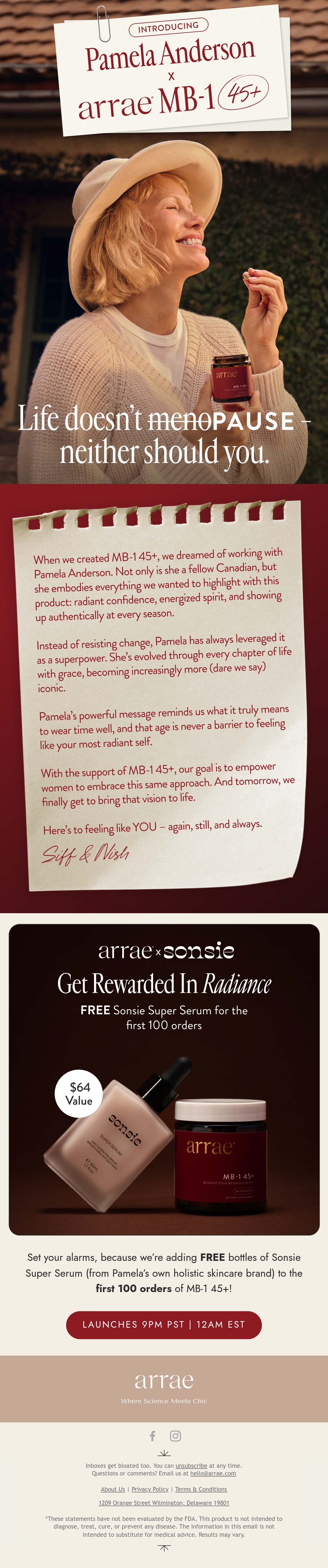View the Privacy Policy
Image resolution: width=328 pixels, height=1568 pixels.
tap(150, 1489)
